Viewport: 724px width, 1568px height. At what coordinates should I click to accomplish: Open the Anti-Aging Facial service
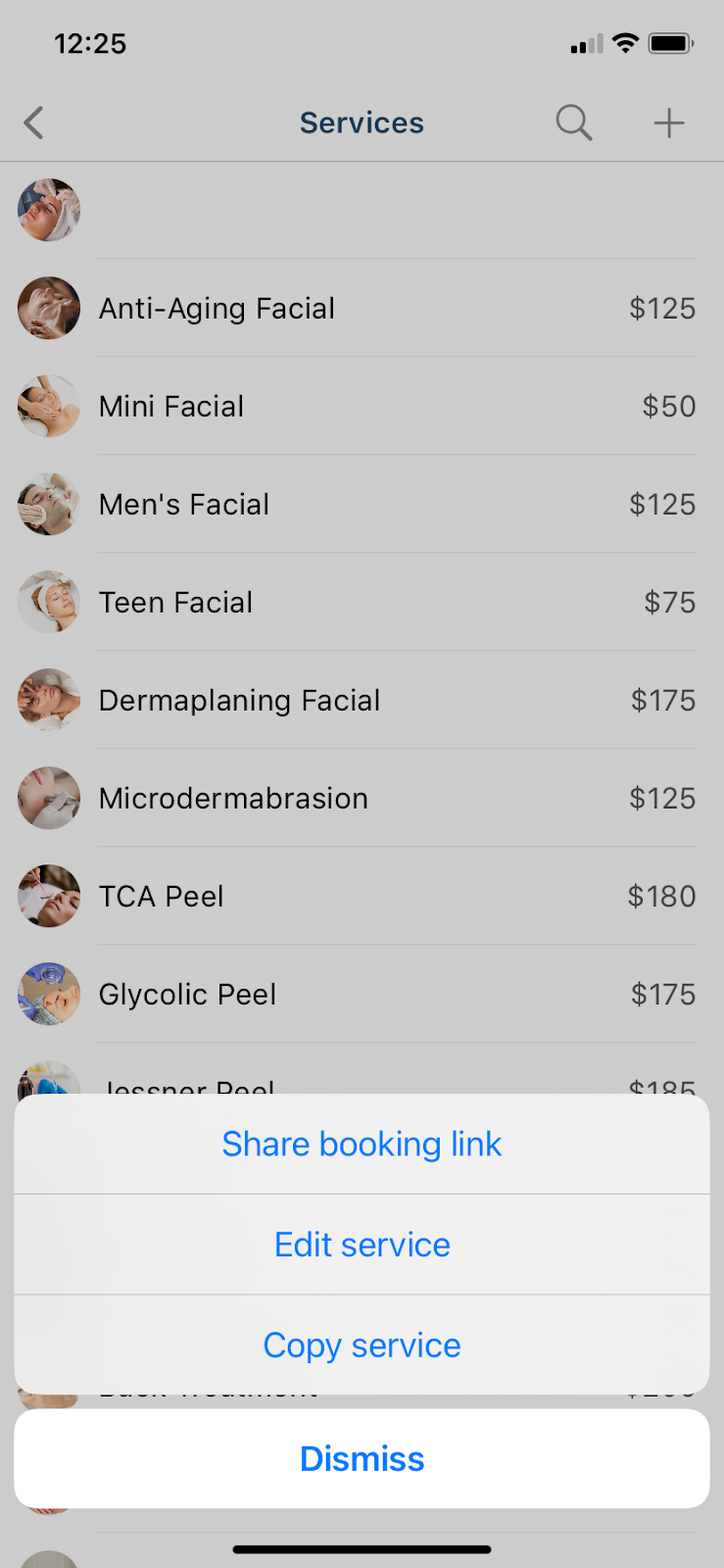pos(362,308)
